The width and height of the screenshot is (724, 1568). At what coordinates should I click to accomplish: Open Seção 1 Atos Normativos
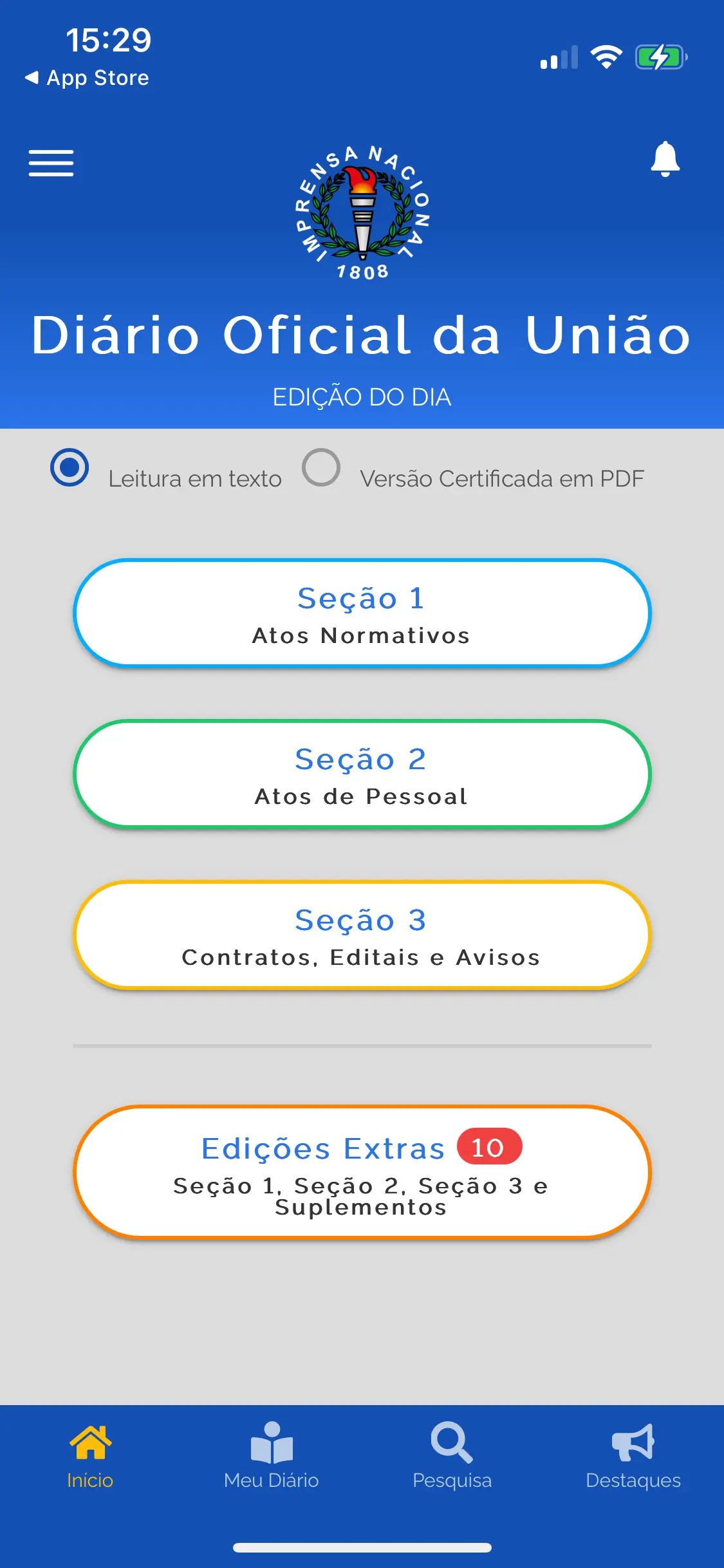tap(362, 613)
